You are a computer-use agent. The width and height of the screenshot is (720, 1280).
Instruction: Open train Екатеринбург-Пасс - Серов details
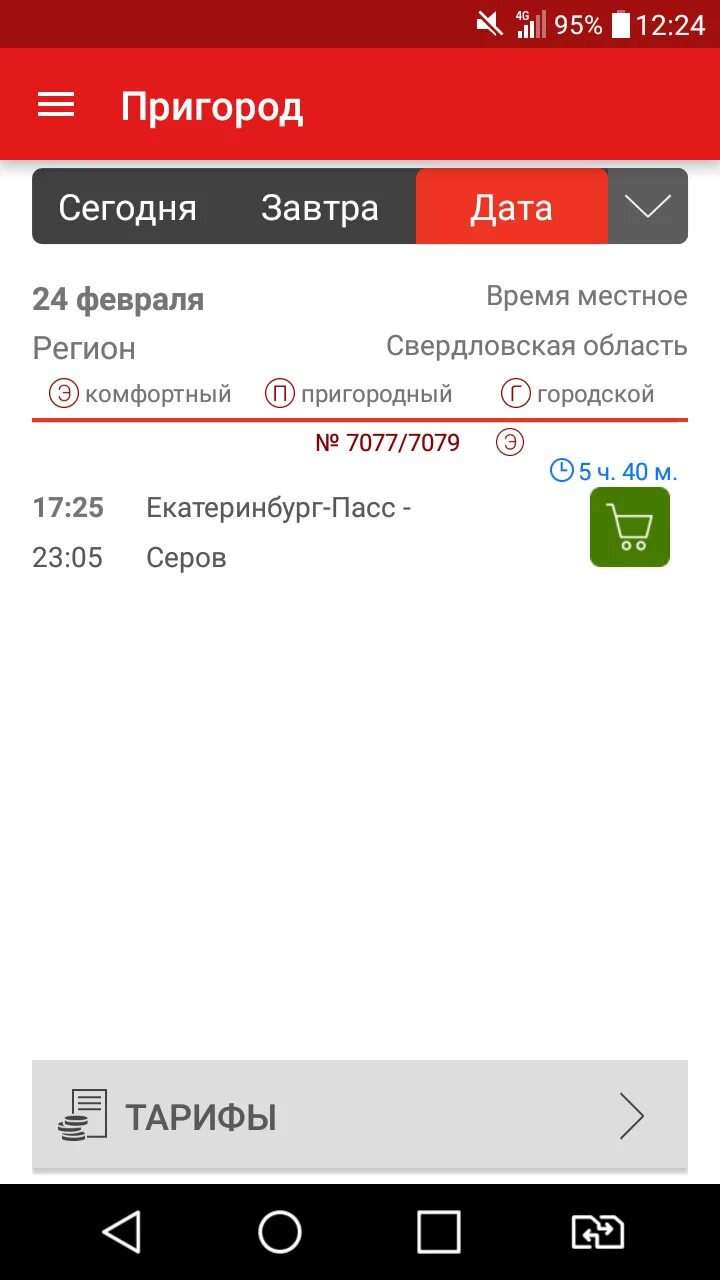[x=280, y=532]
